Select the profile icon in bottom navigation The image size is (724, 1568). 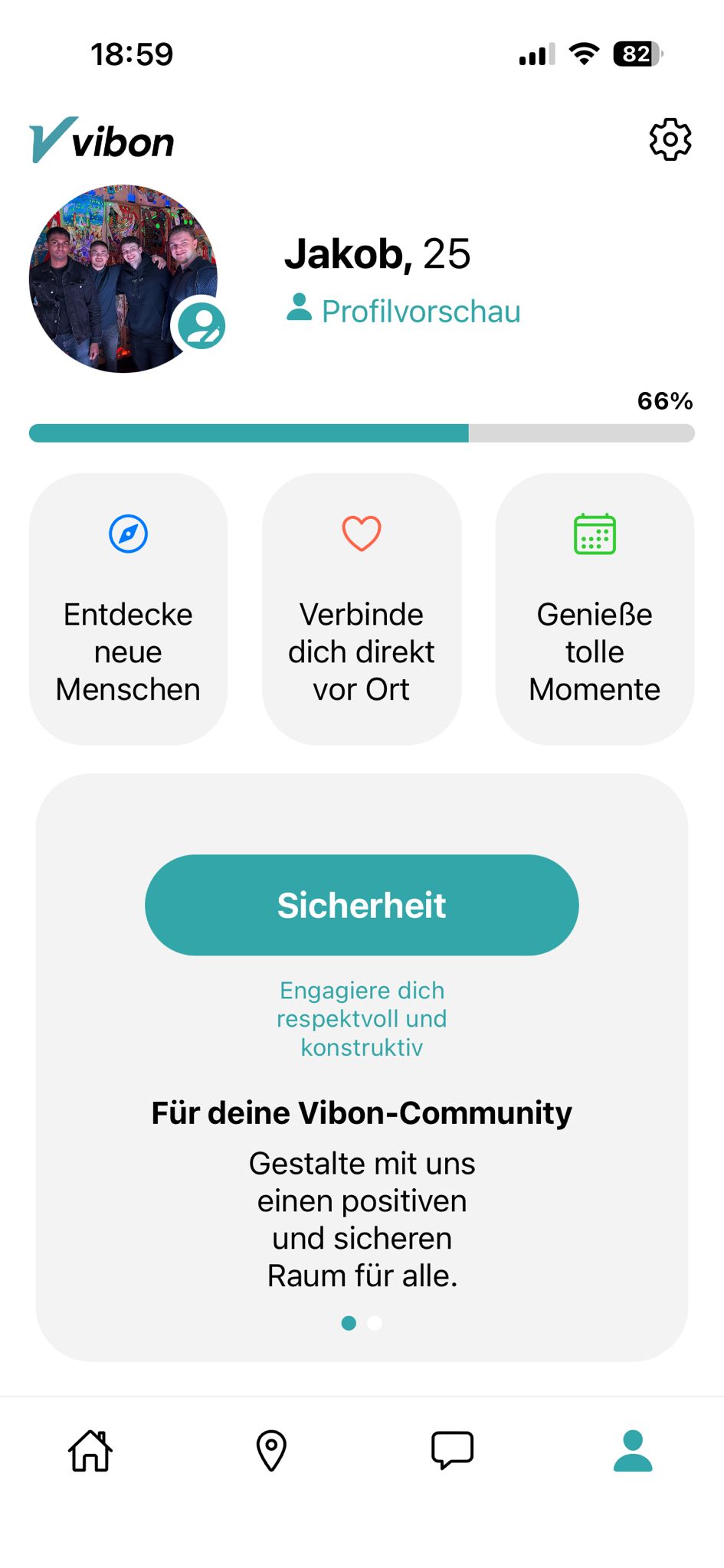(633, 1449)
